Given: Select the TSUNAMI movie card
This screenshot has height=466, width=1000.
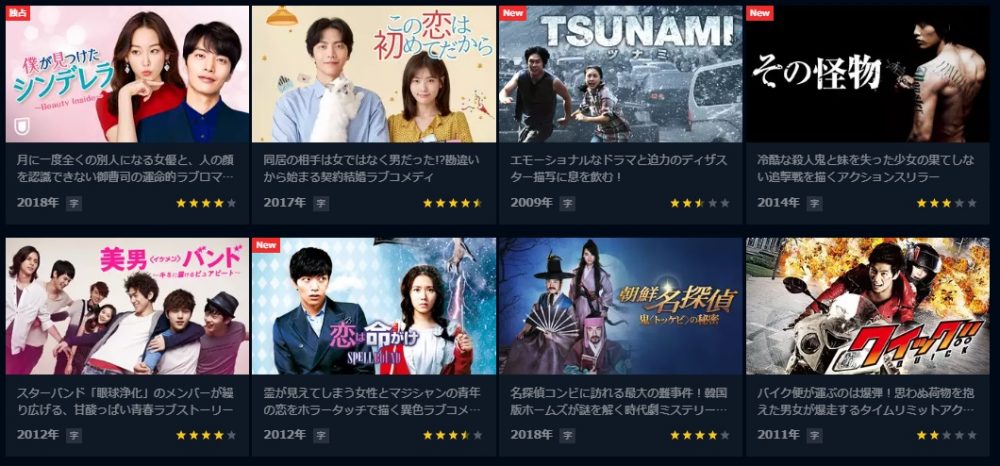Looking at the screenshot, I should click(621, 75).
